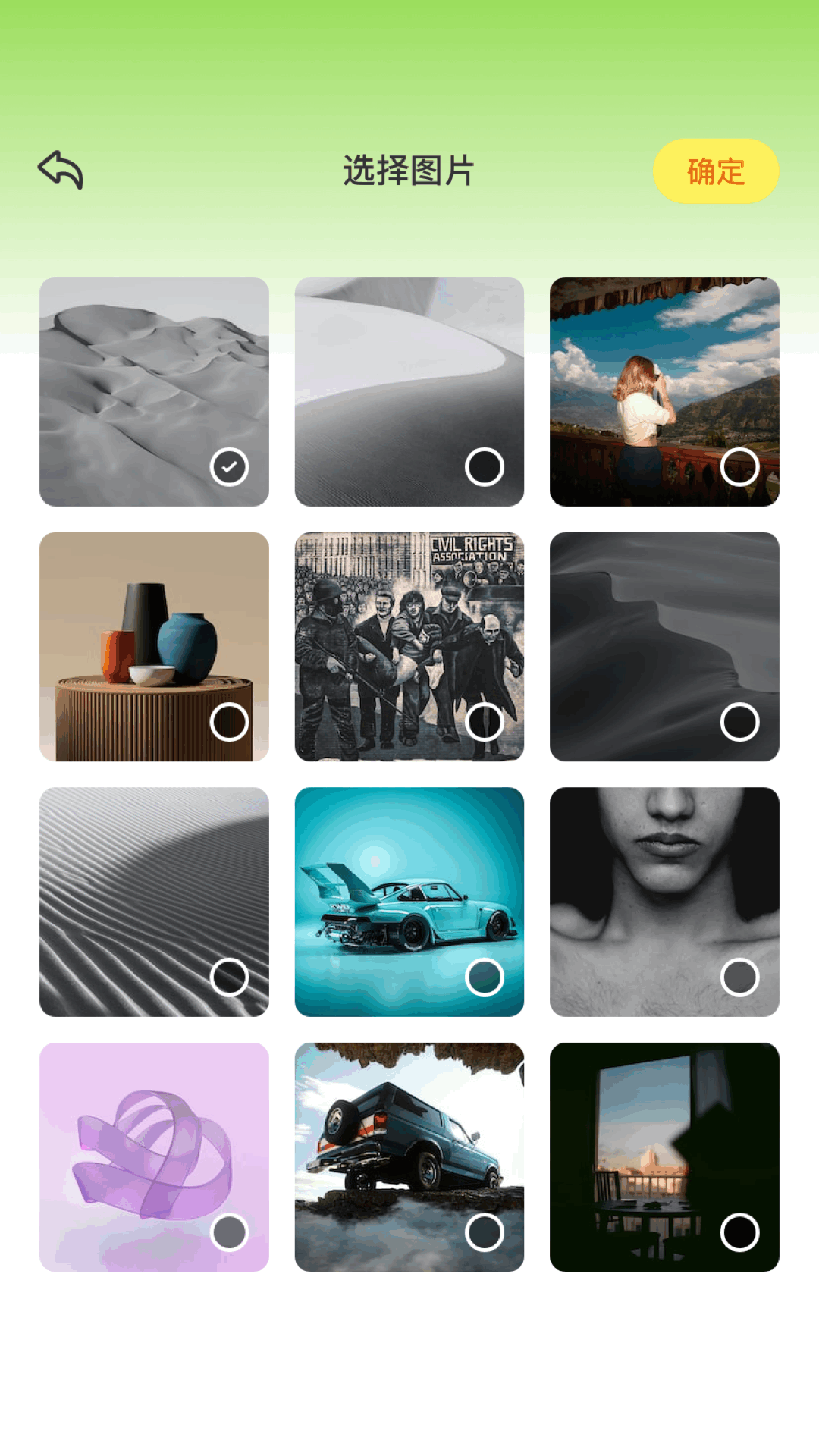Confirm selection with the 确定 button
Viewport: 819px width, 1456px height.
715,171
